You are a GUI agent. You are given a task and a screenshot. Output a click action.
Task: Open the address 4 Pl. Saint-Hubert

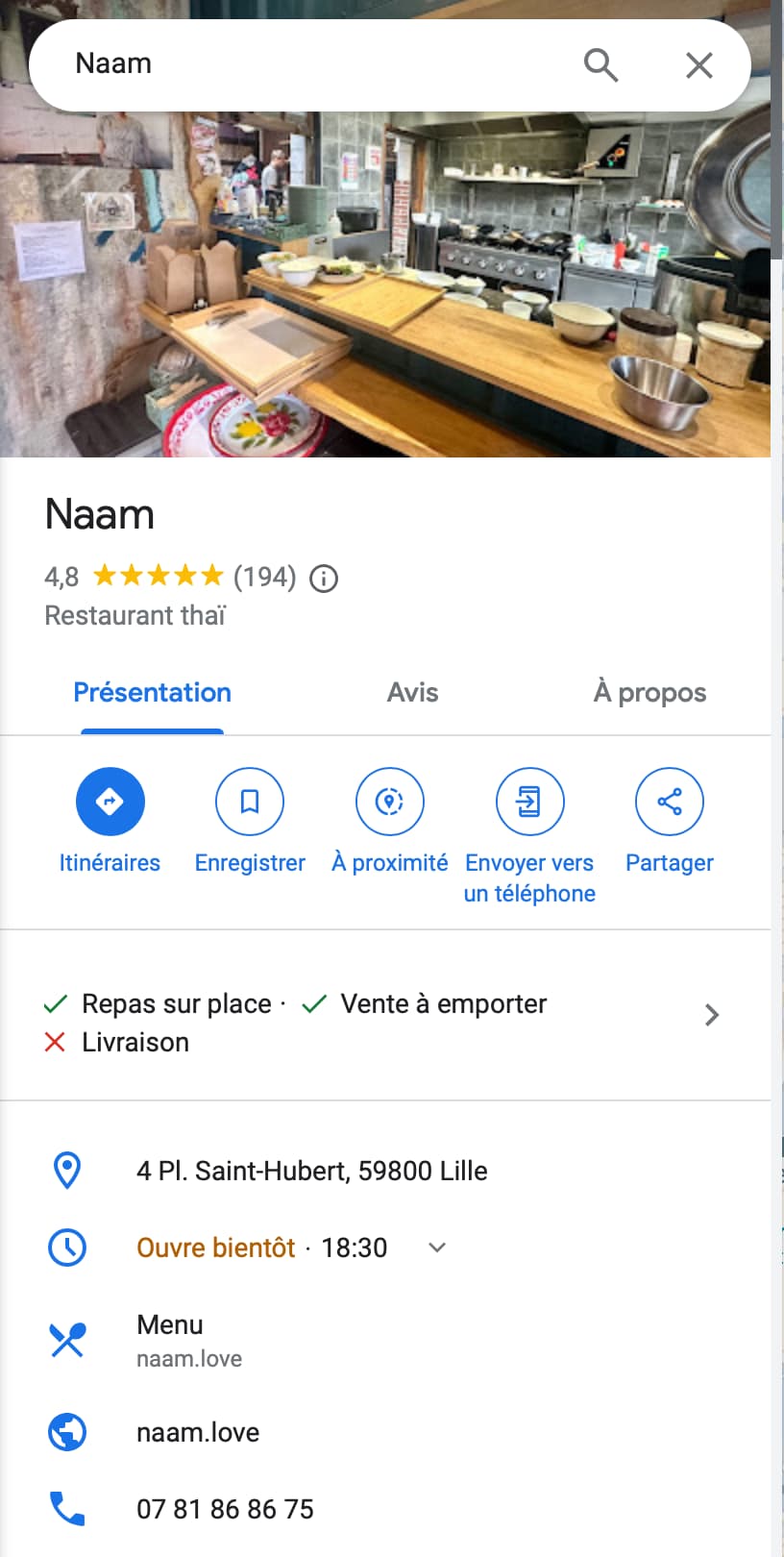coord(311,1171)
